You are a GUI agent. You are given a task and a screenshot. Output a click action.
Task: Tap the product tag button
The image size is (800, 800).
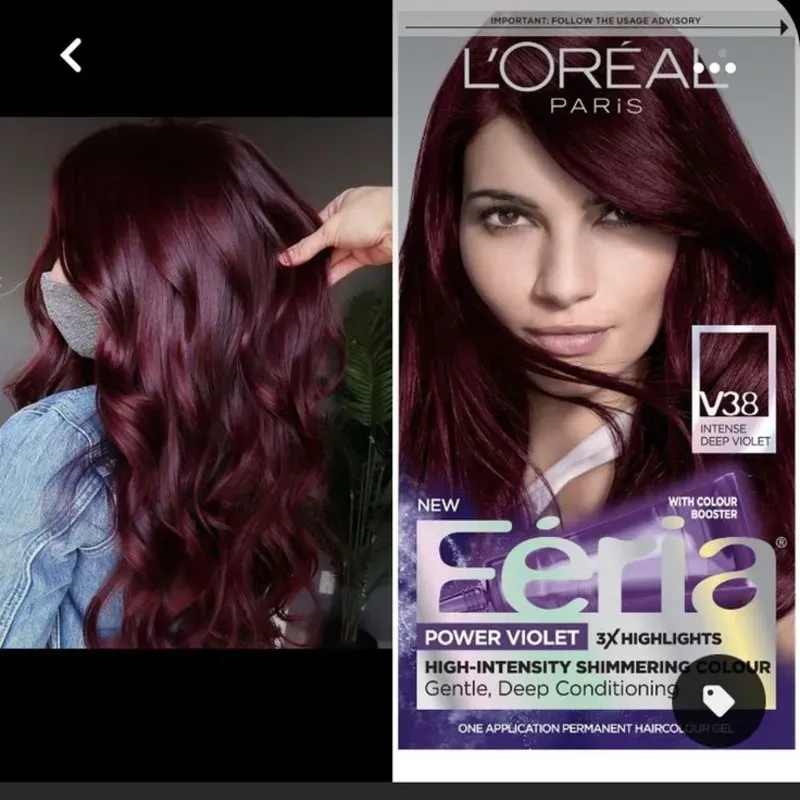(x=718, y=700)
